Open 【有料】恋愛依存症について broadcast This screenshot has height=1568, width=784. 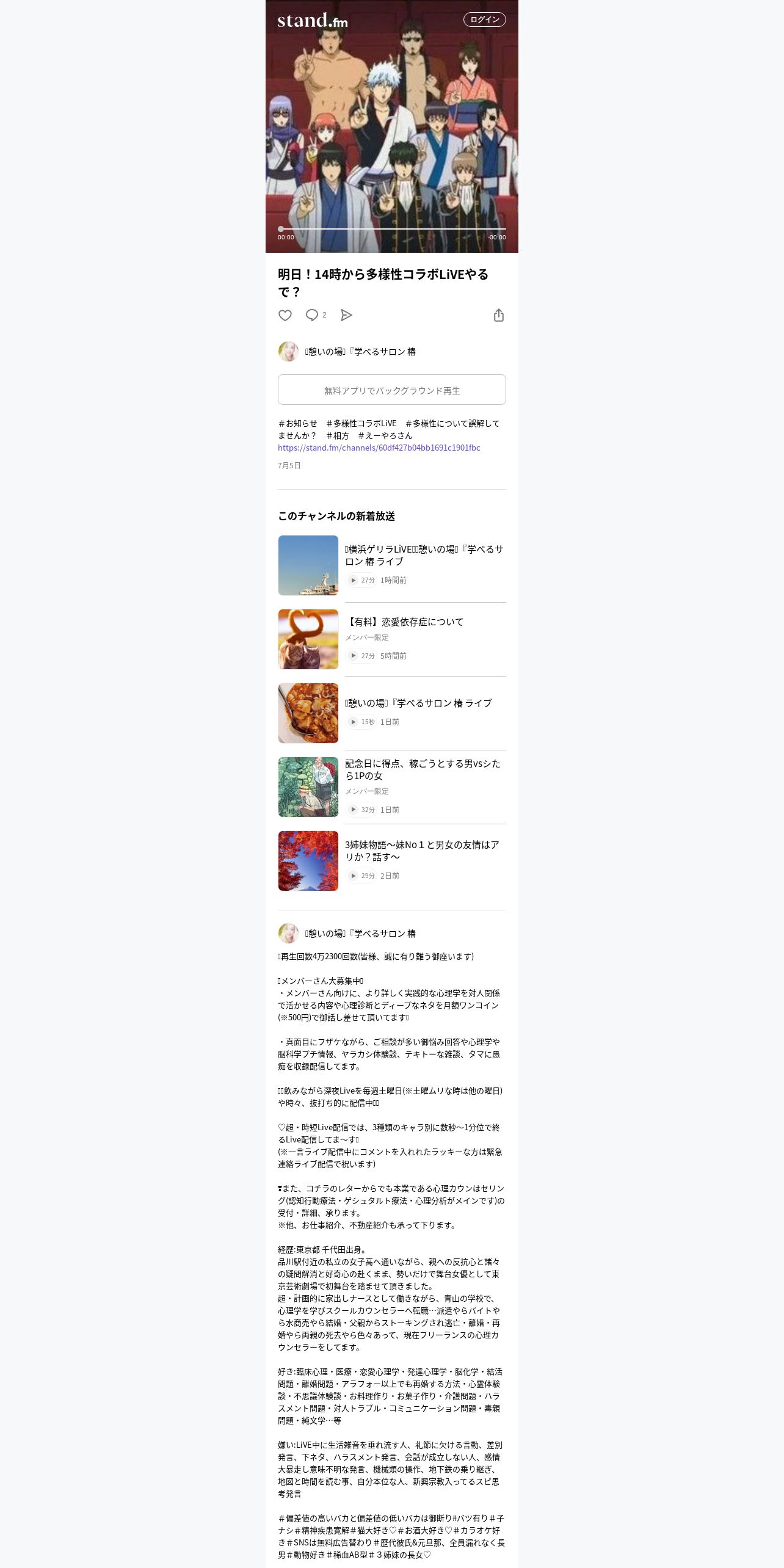tap(392, 639)
